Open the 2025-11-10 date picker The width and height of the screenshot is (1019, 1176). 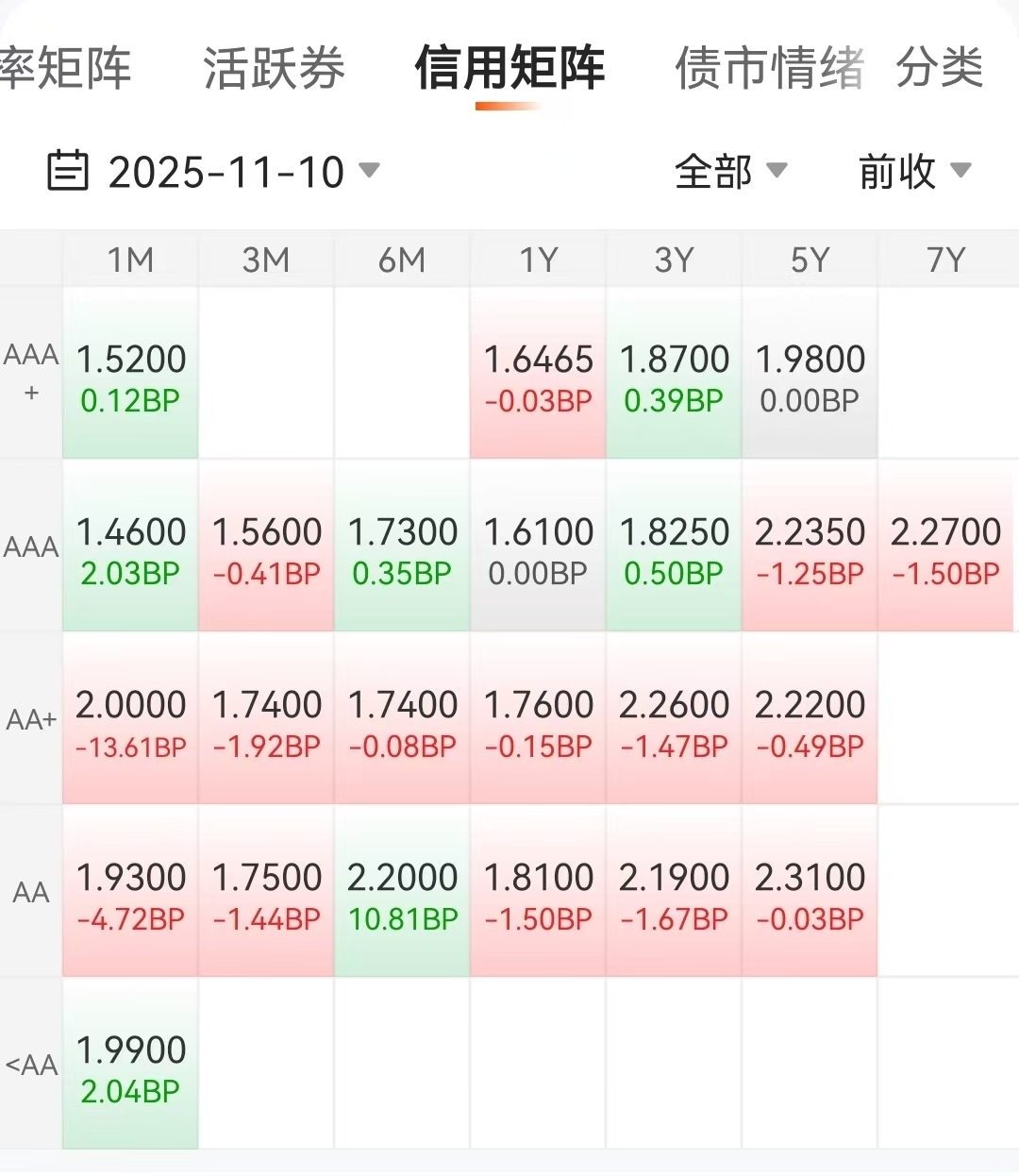pyautogui.click(x=215, y=172)
